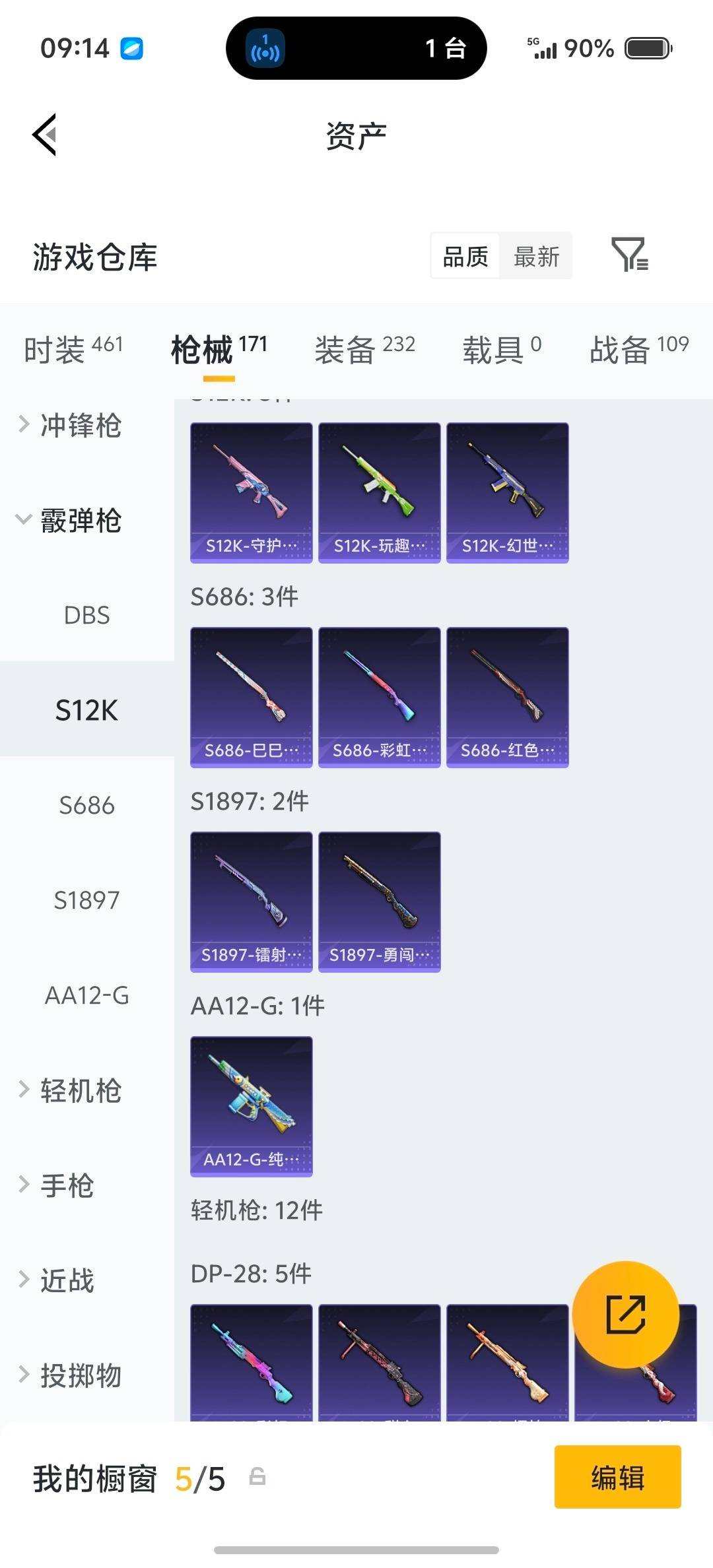Viewport: 713px width, 1568px height.
Task: Tap the 编辑 button
Action: pyautogui.click(x=617, y=1478)
